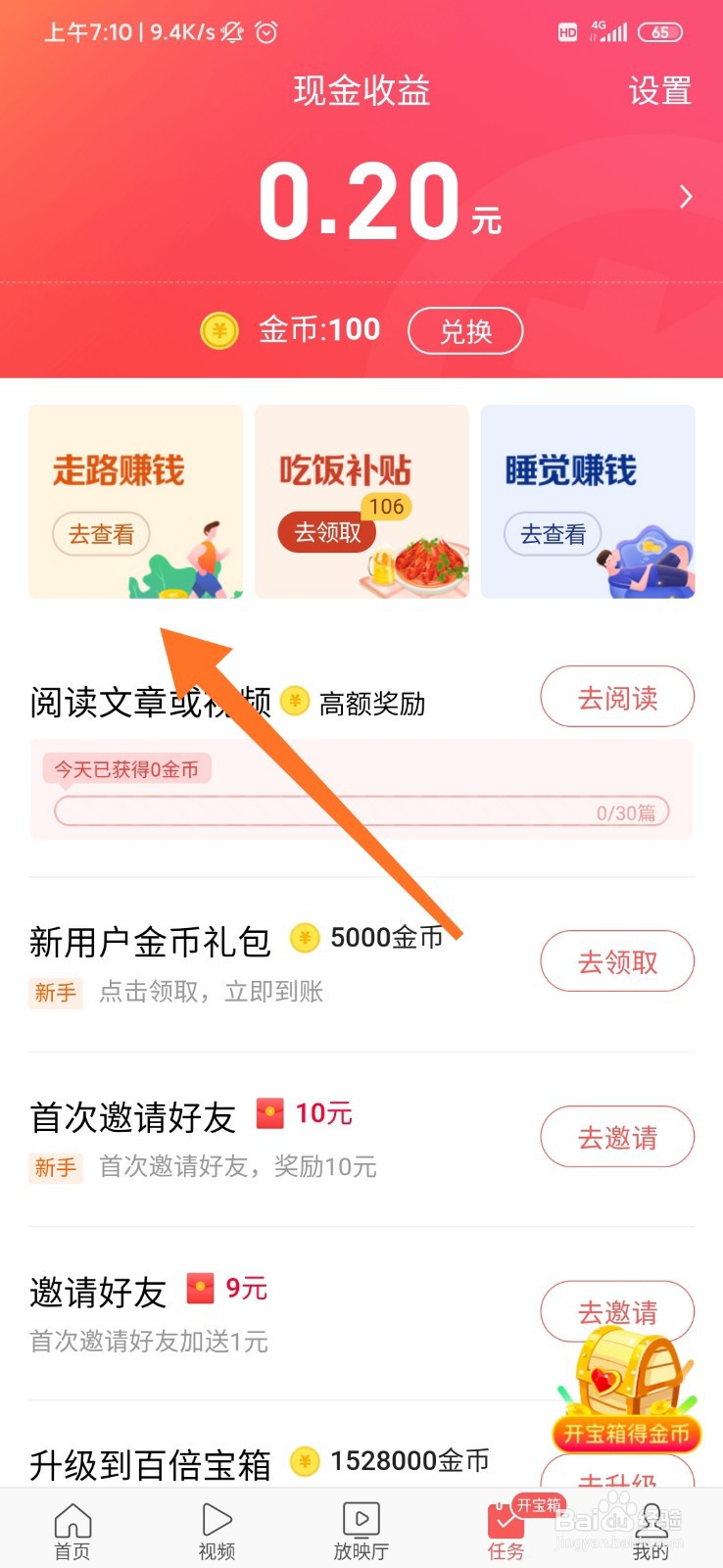Screen dimensions: 723x1568
Task: Tap 去阅读 to start reading articles
Action: [616, 697]
